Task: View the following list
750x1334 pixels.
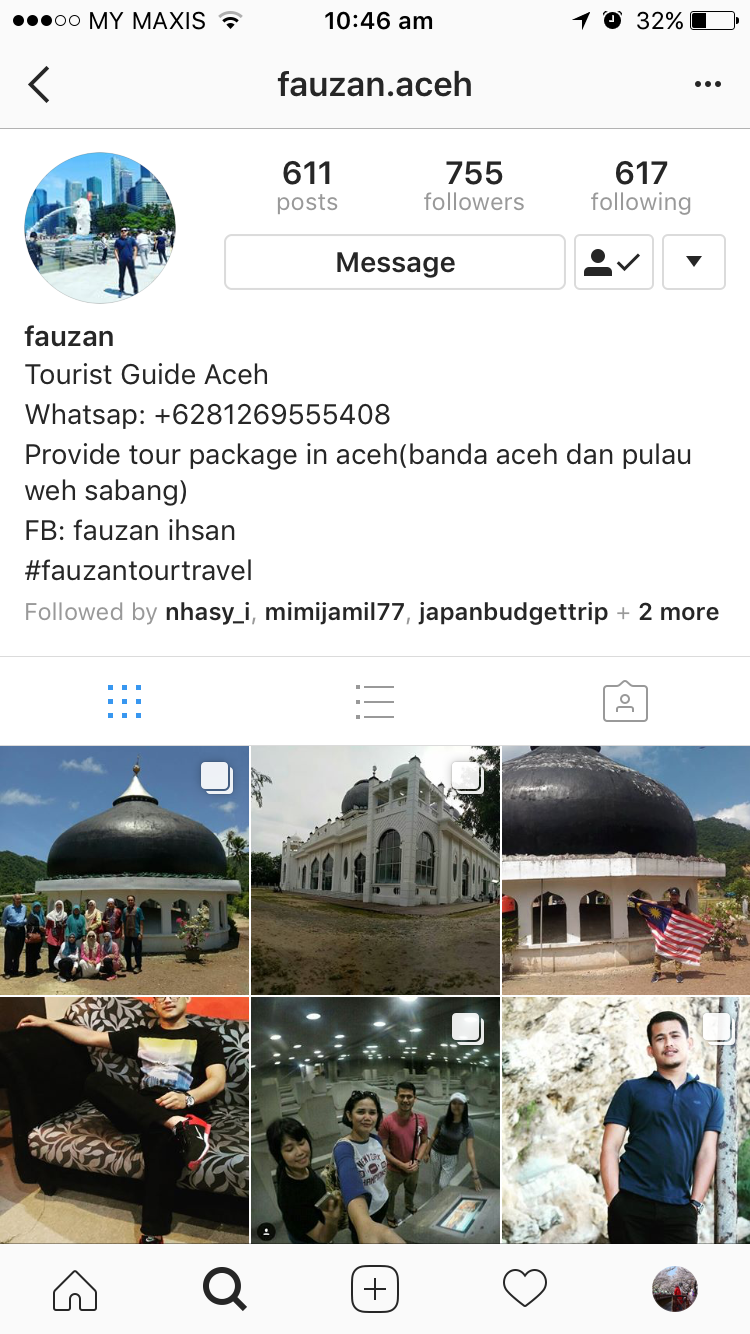Action: coord(640,186)
